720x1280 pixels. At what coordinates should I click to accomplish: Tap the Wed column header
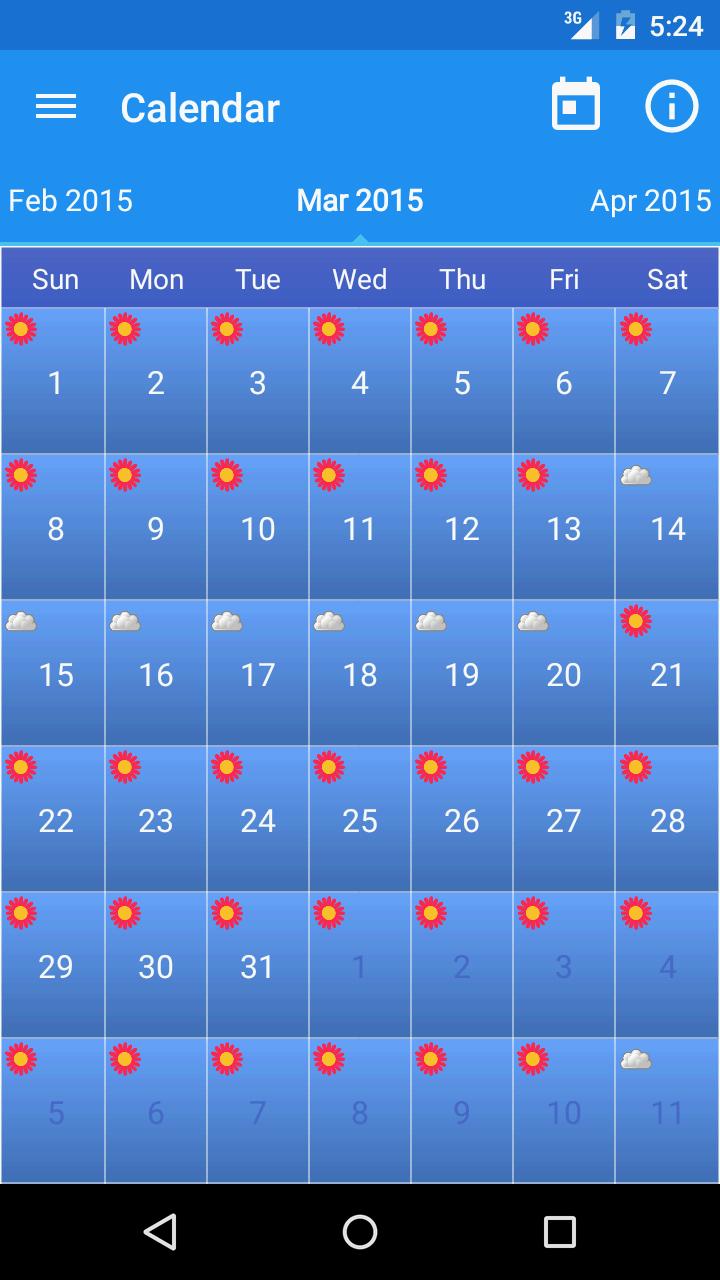point(359,279)
